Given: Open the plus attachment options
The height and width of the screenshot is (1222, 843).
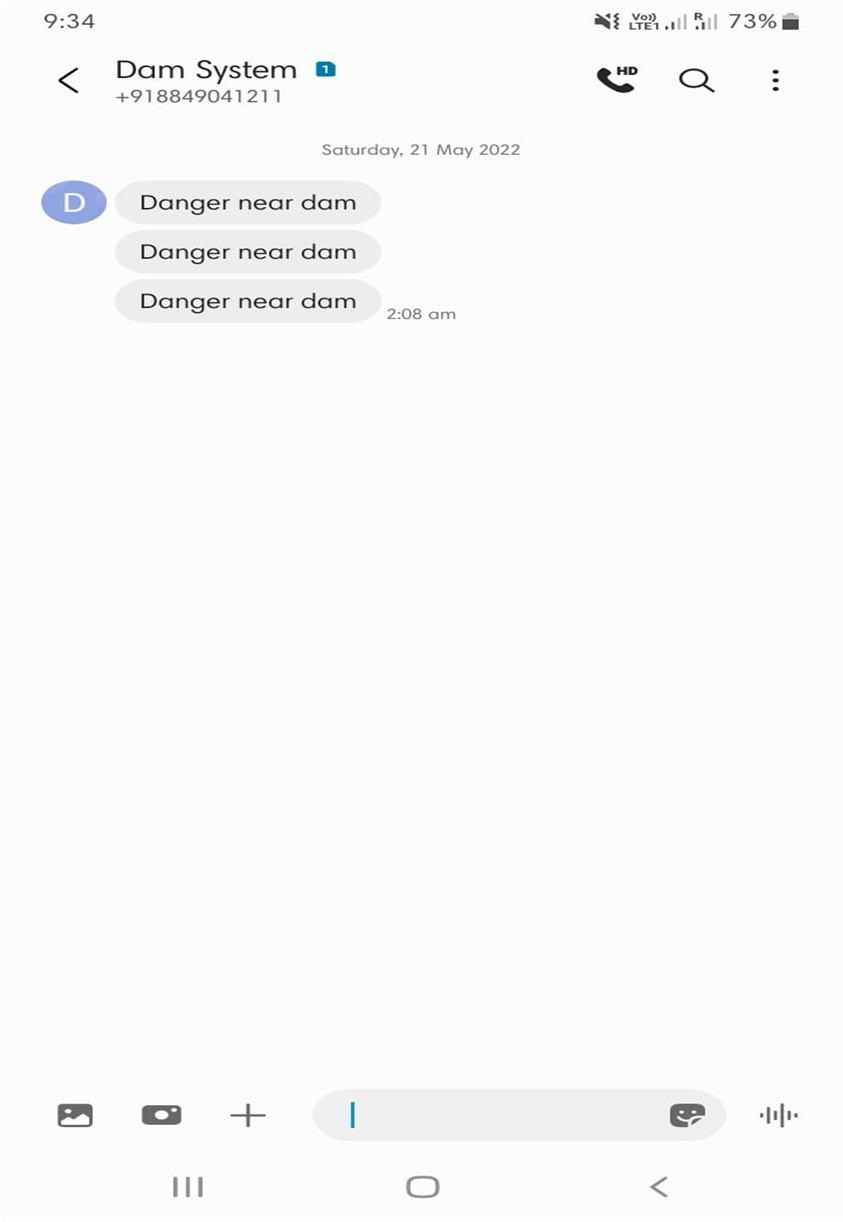Looking at the screenshot, I should coord(248,1115).
